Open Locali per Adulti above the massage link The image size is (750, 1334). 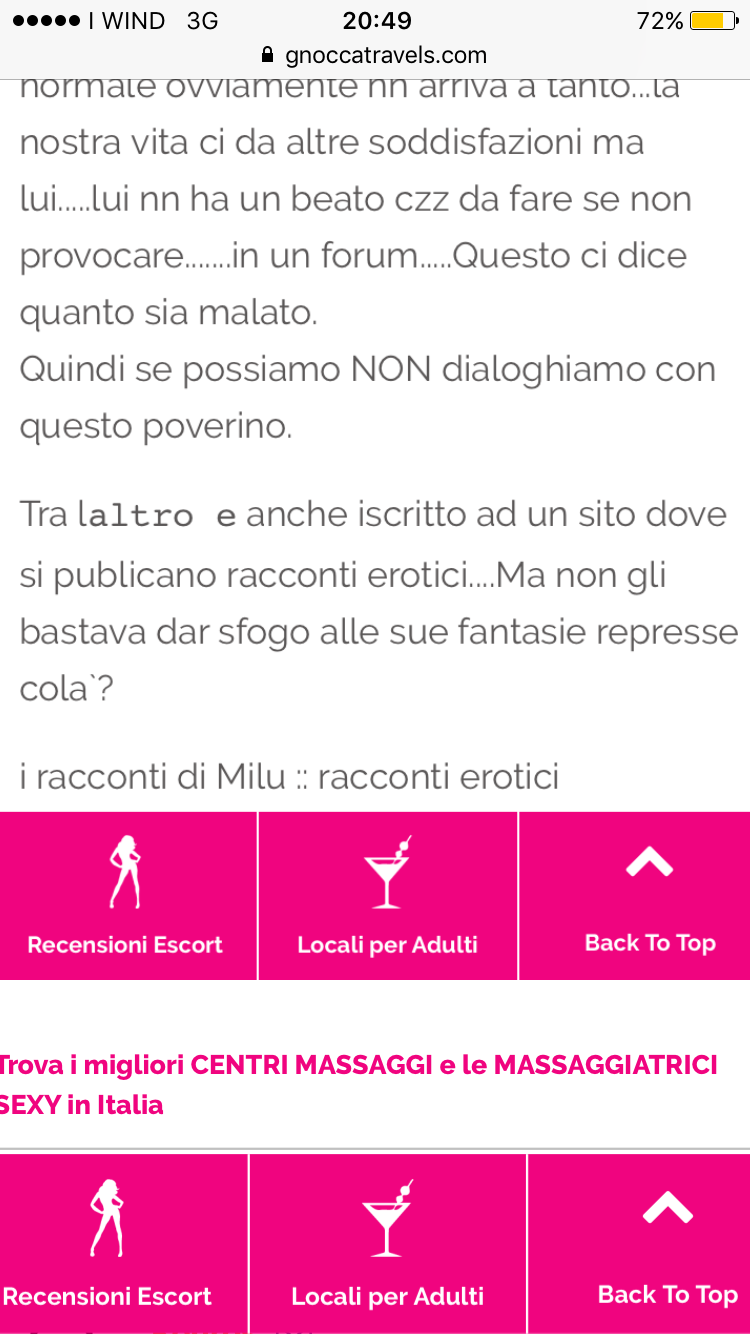coord(387,896)
